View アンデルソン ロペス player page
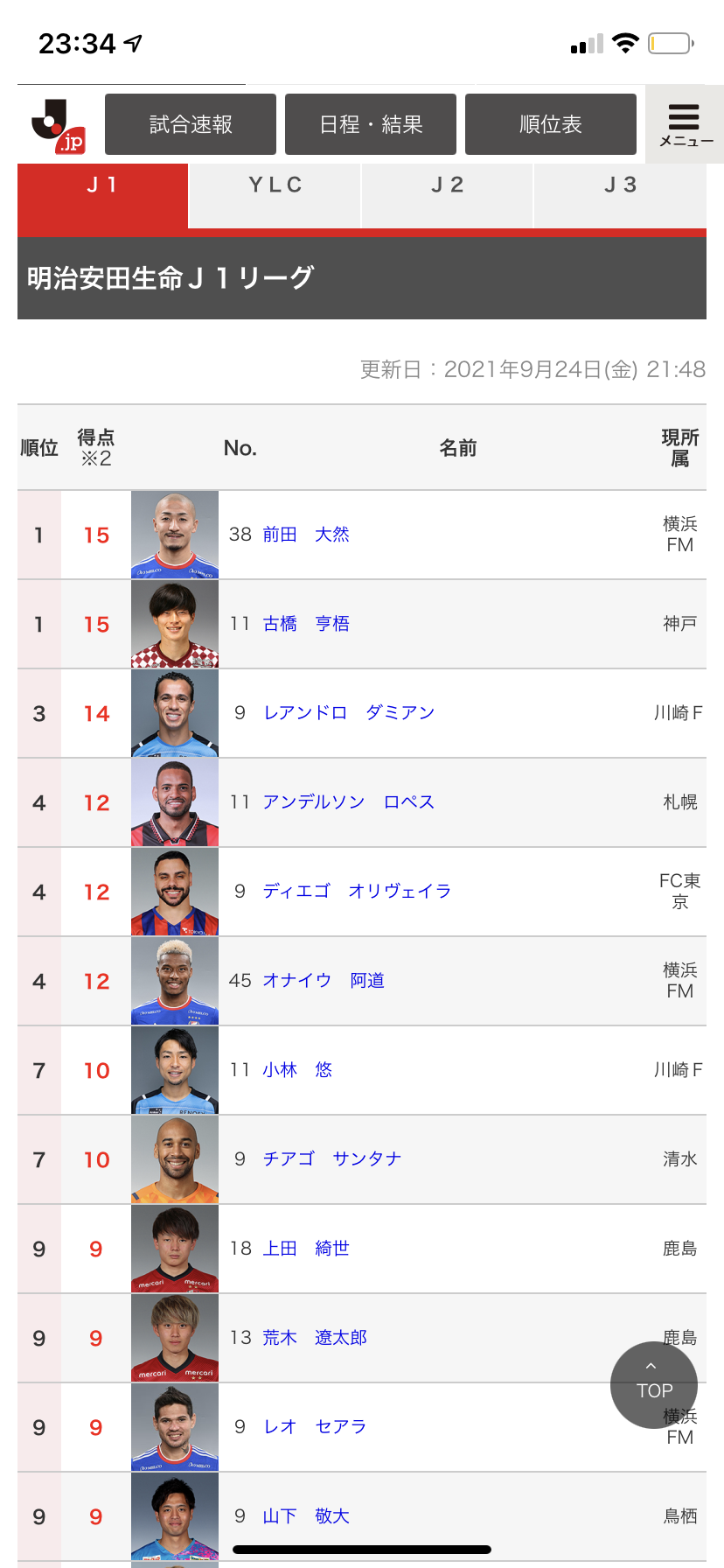Image resolution: width=724 pixels, height=1568 pixels. click(x=348, y=802)
